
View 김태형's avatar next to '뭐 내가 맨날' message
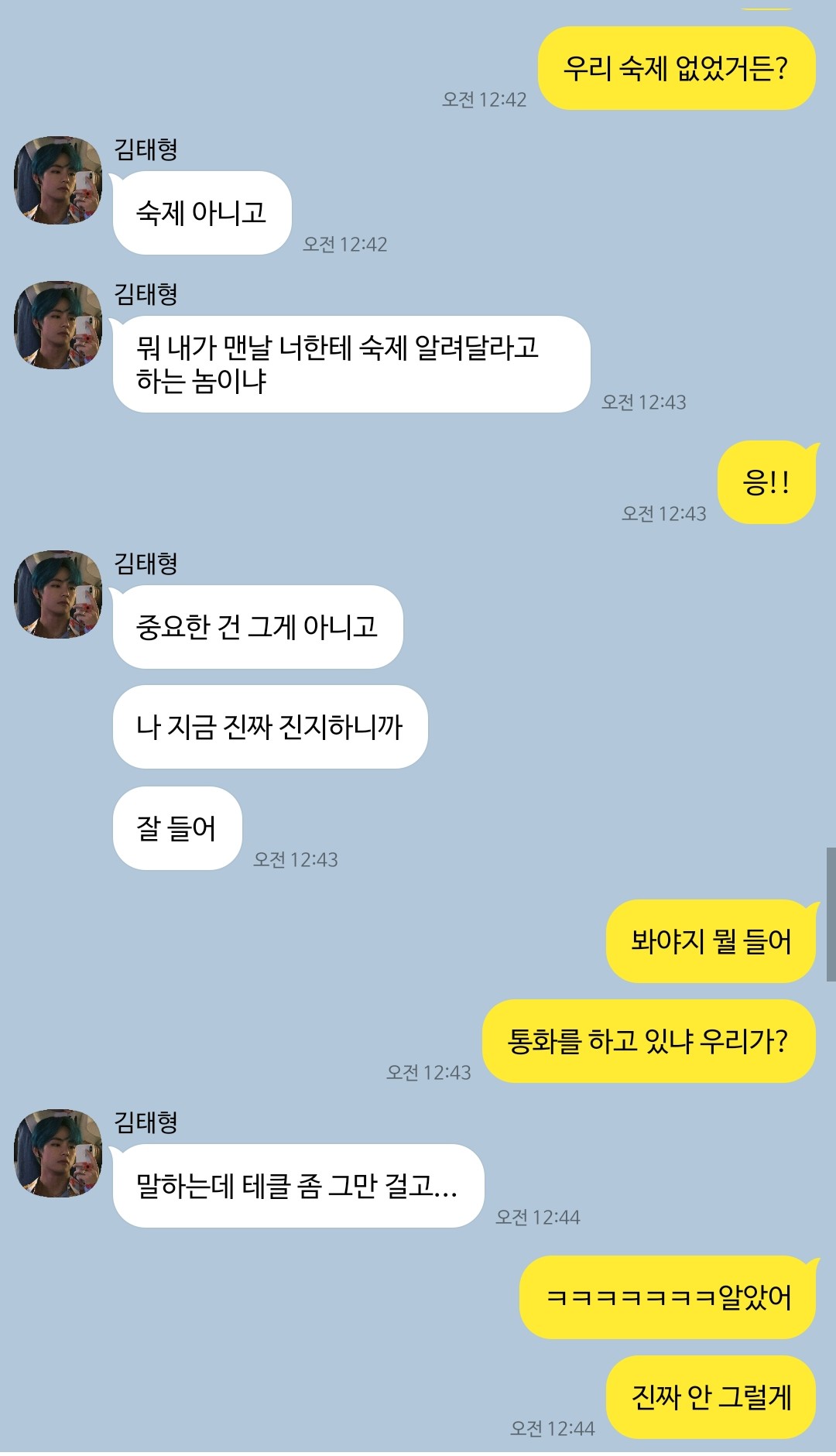(x=58, y=325)
